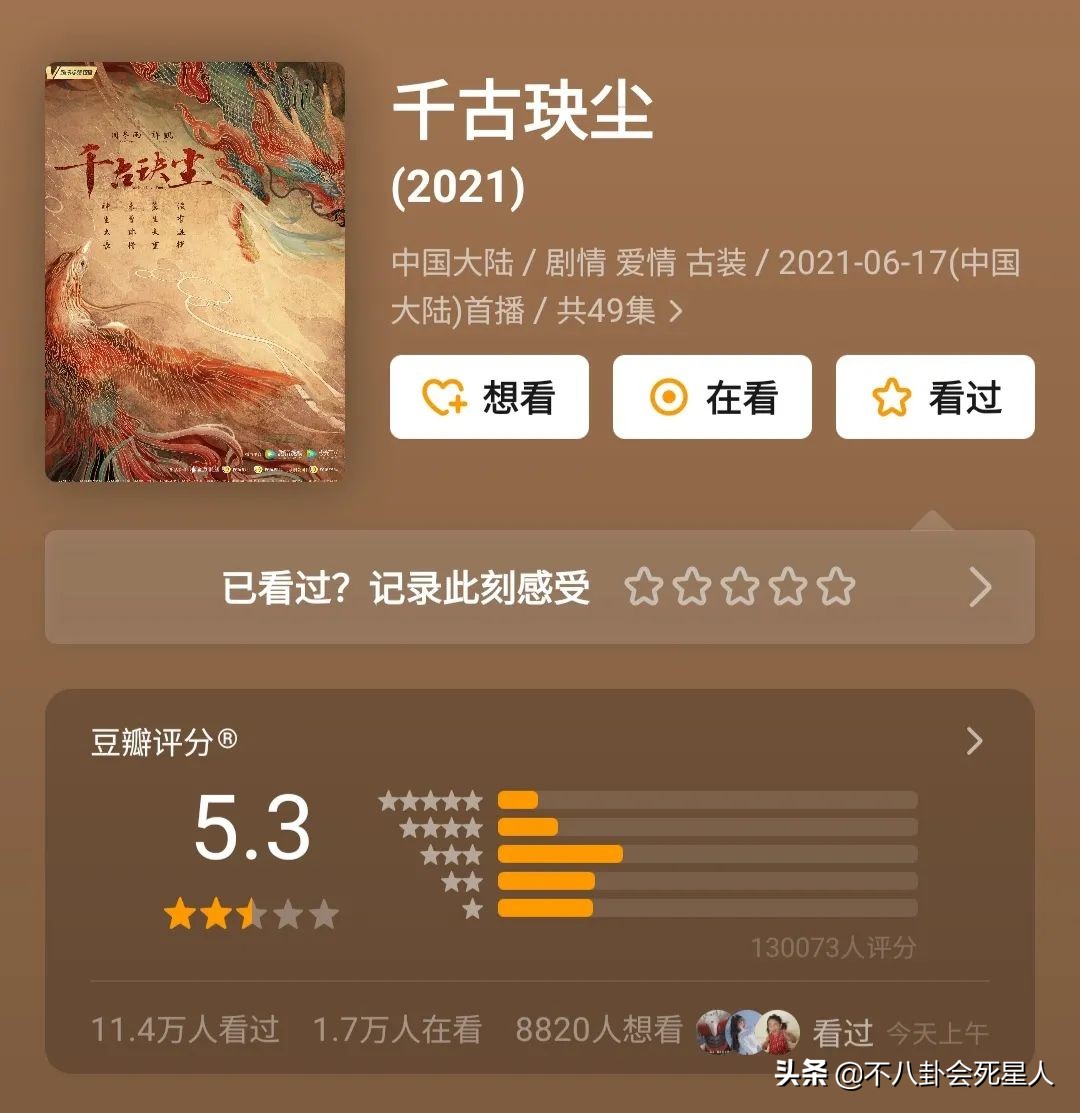
Task: Click the star icon inside 看过 button
Action: coord(893,397)
